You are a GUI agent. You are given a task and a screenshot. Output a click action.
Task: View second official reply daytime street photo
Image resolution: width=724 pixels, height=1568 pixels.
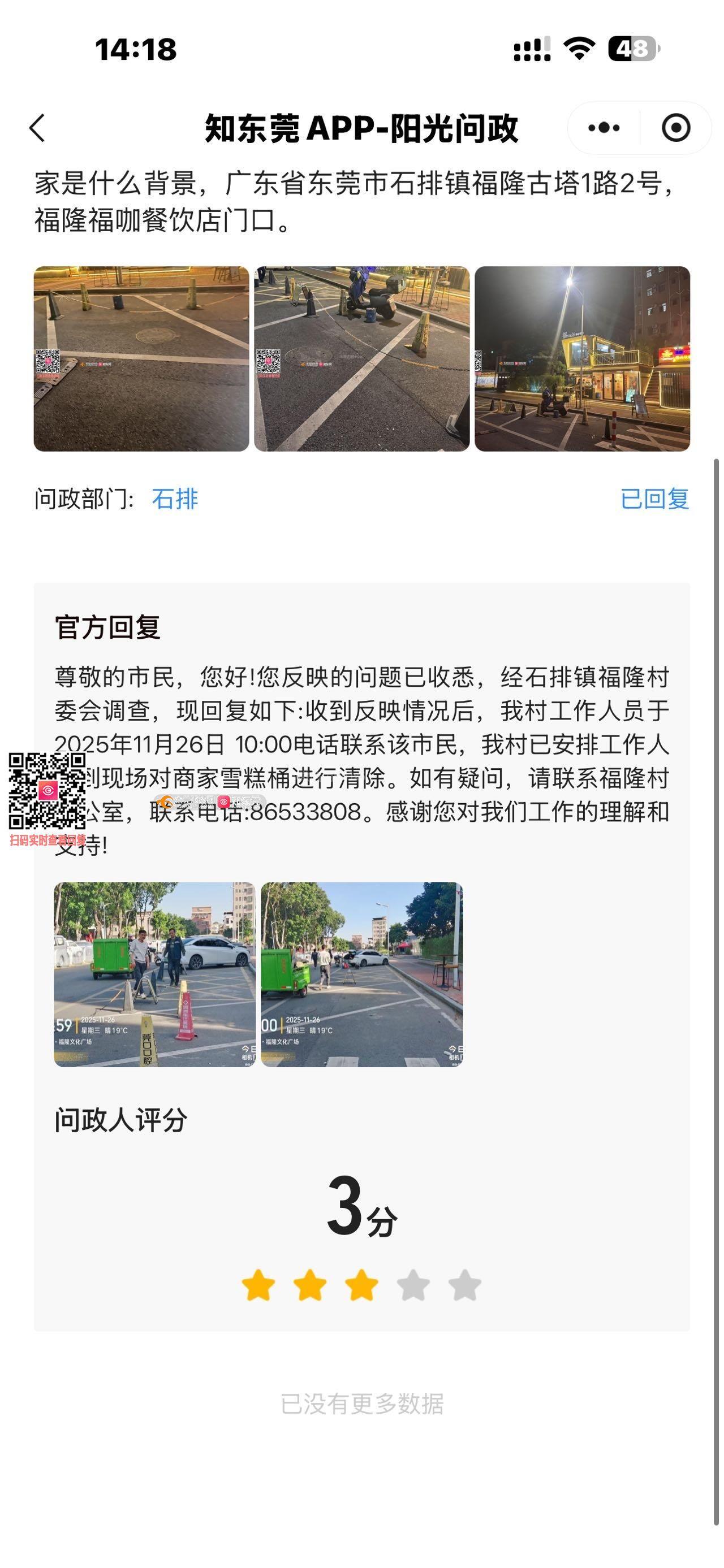[x=361, y=974]
